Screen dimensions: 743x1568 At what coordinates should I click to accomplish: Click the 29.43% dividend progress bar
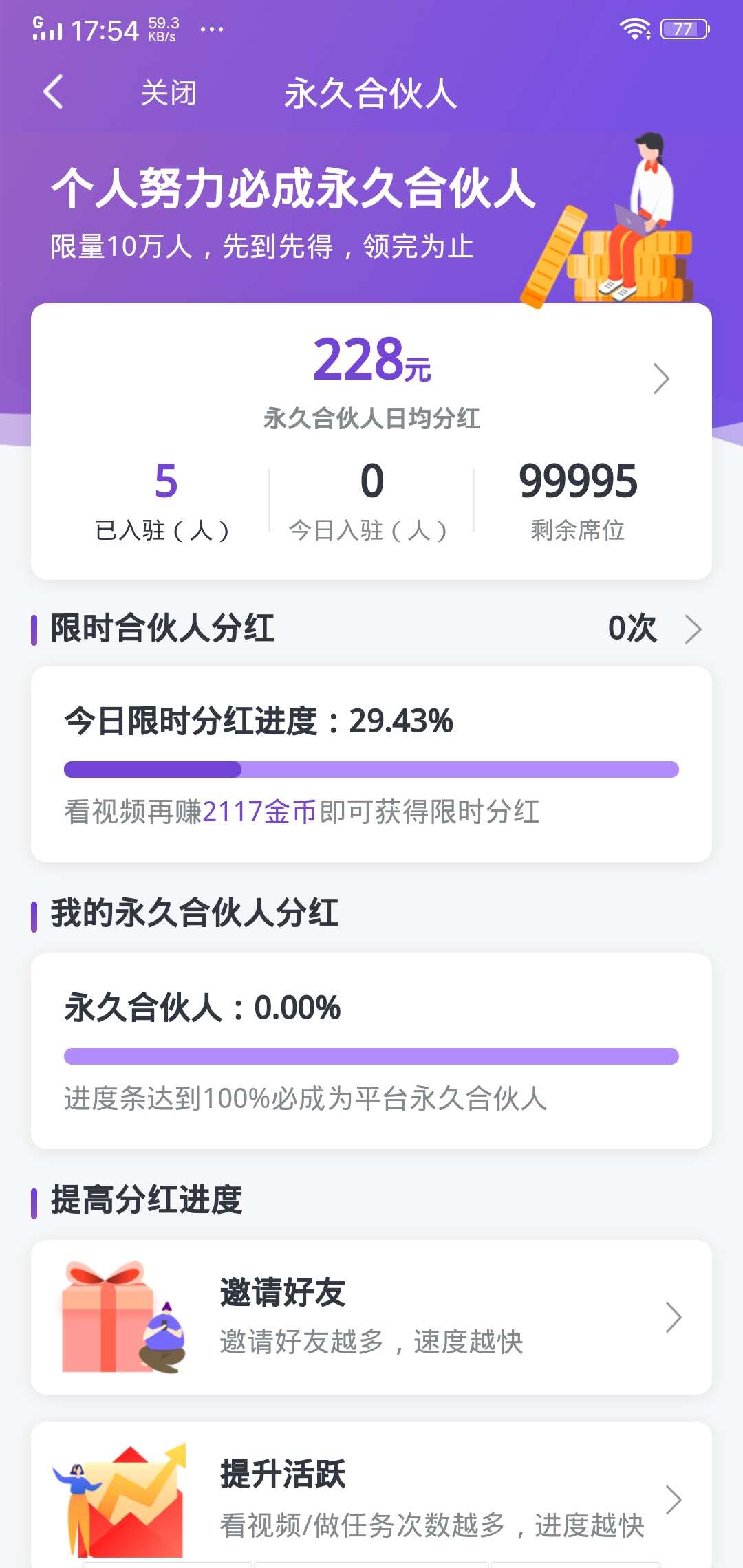(371, 768)
